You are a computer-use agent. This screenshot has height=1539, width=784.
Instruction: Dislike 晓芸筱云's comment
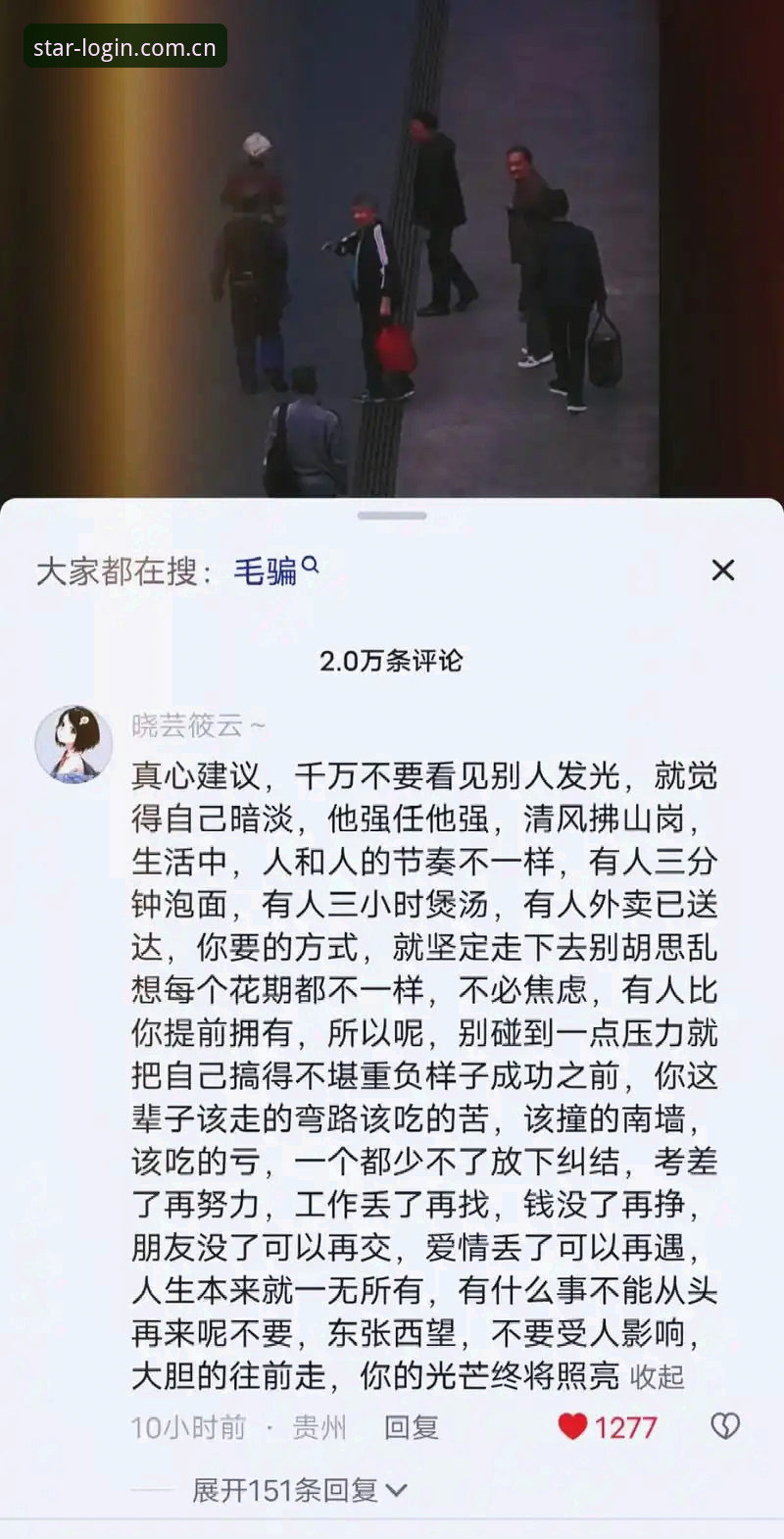coord(725,1425)
